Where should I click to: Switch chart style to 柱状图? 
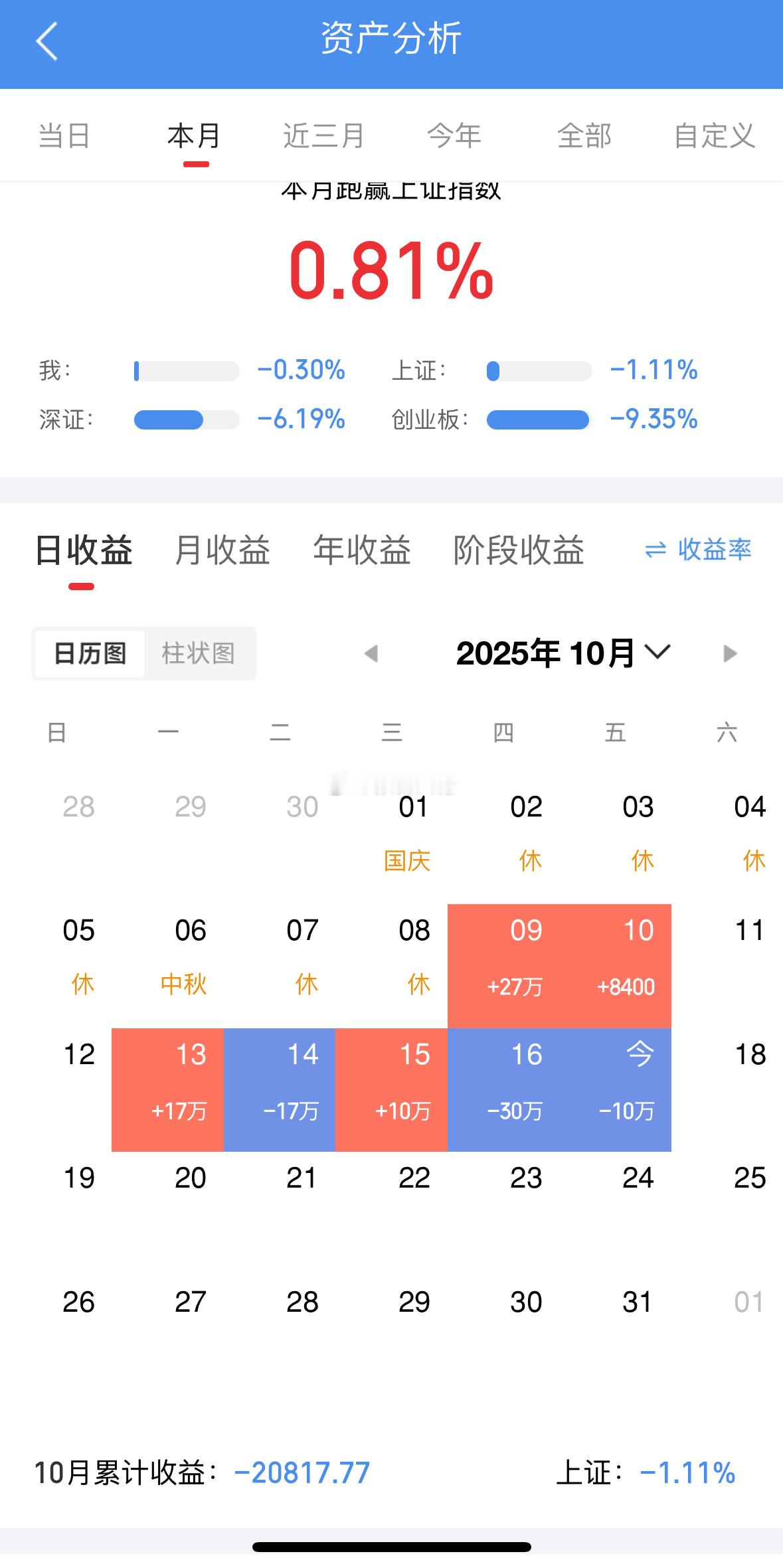click(x=199, y=654)
